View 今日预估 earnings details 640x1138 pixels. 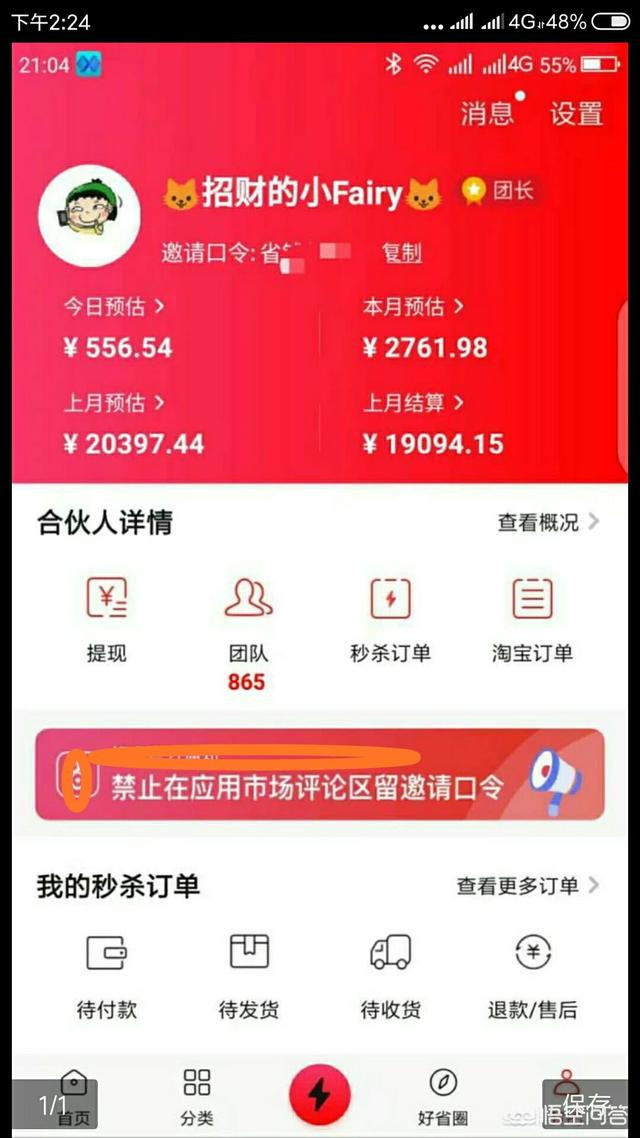(x=114, y=306)
